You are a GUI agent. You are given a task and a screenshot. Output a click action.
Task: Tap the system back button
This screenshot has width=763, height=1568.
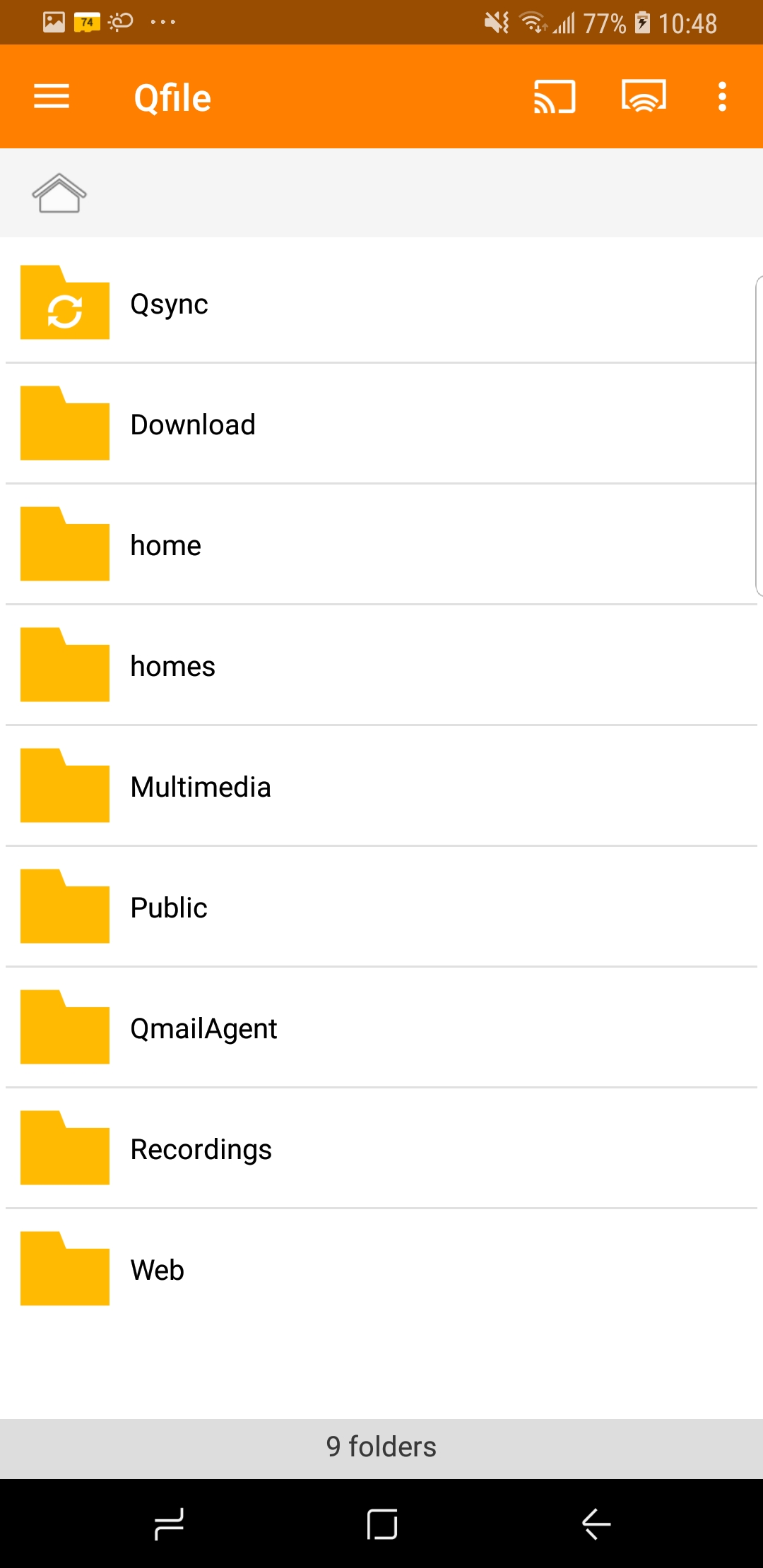[596, 1524]
